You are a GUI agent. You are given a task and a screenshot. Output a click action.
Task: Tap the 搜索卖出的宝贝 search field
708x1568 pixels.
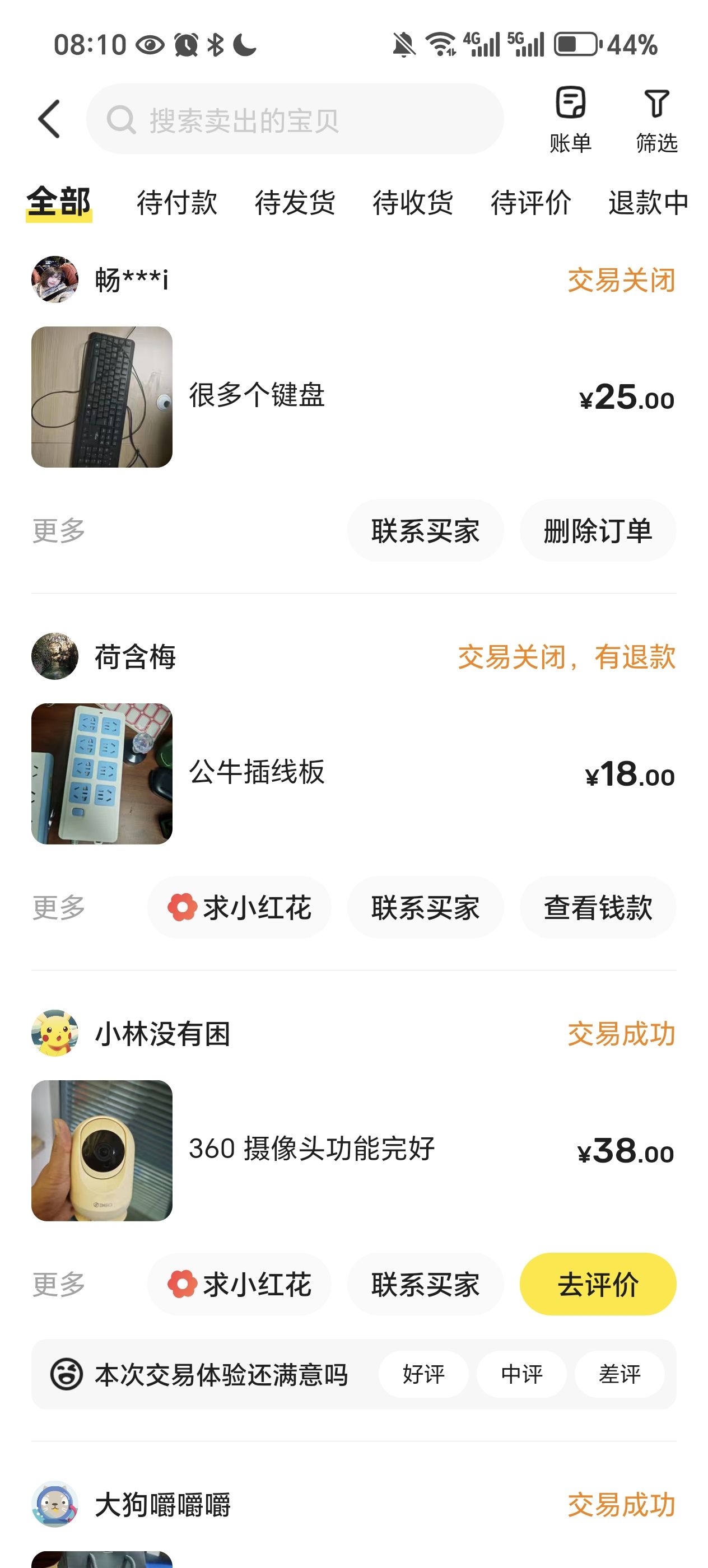[295, 119]
